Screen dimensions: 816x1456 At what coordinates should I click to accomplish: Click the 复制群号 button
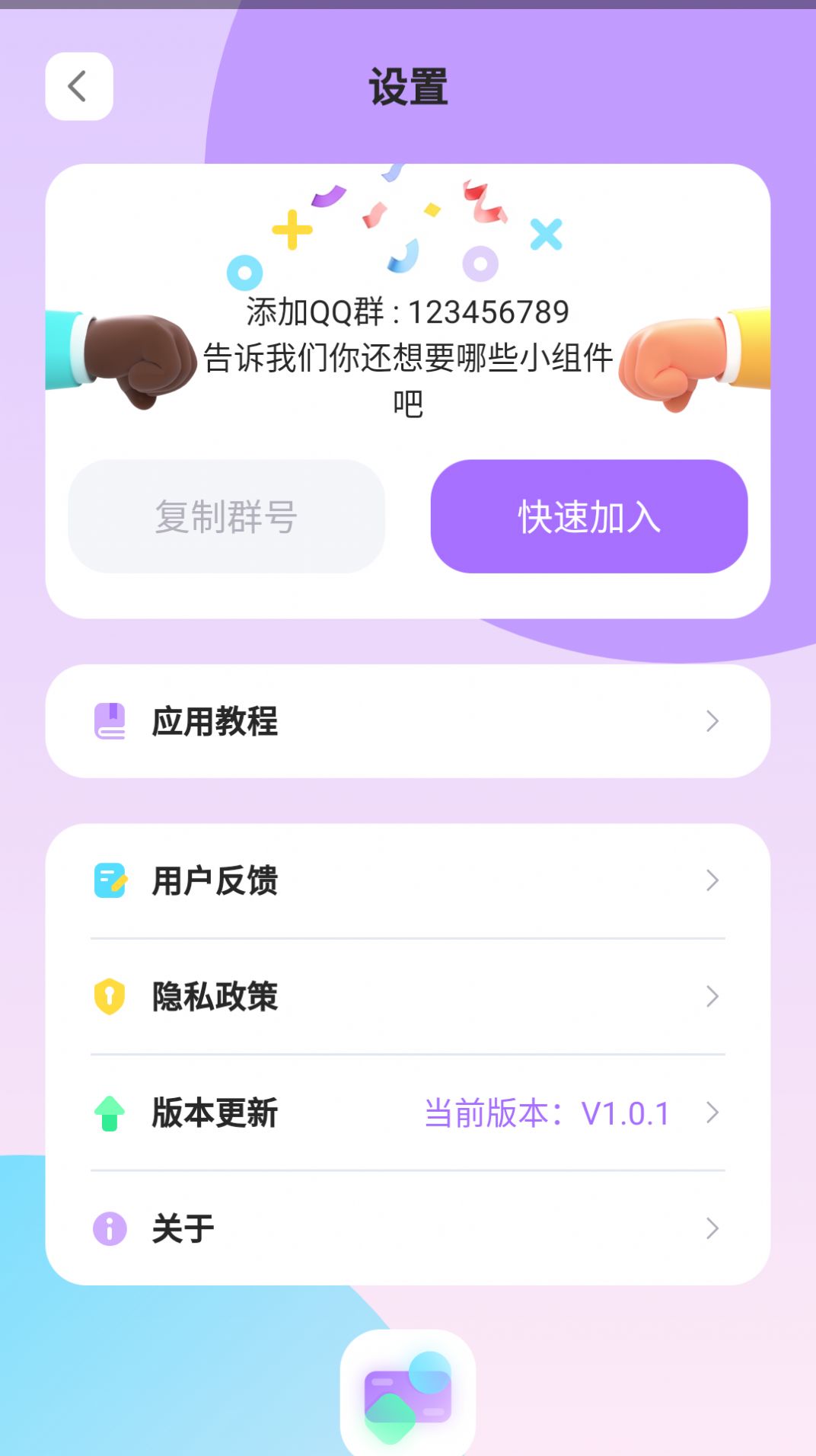pos(226,516)
